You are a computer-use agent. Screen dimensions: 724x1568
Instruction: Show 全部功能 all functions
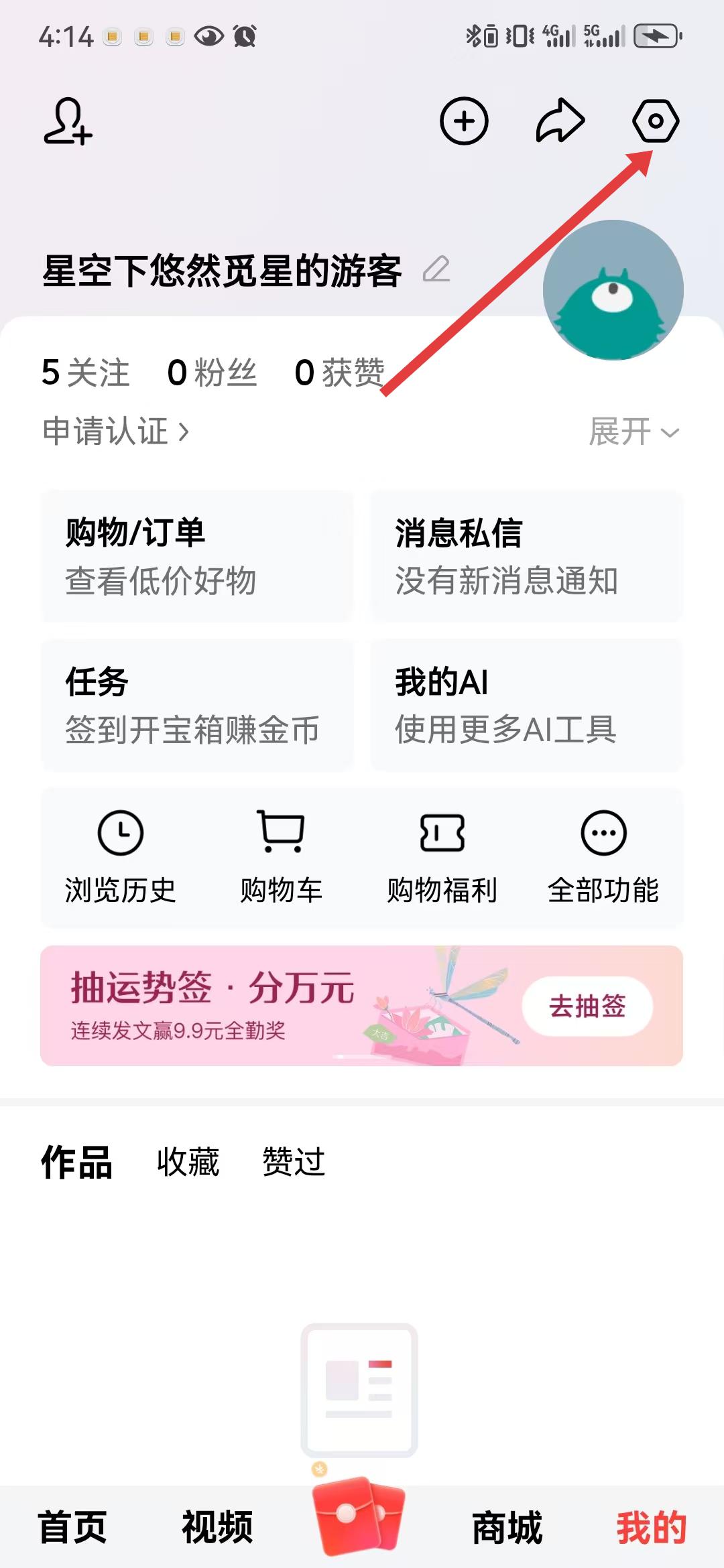[x=603, y=858]
